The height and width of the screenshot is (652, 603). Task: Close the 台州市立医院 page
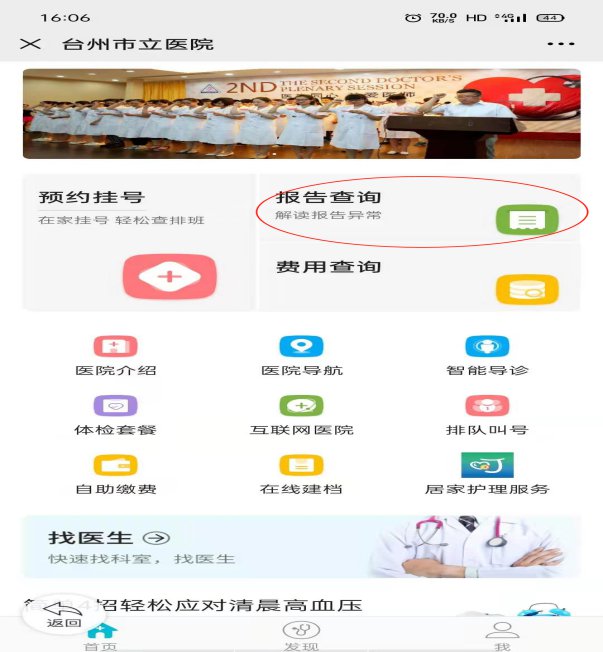31,44
